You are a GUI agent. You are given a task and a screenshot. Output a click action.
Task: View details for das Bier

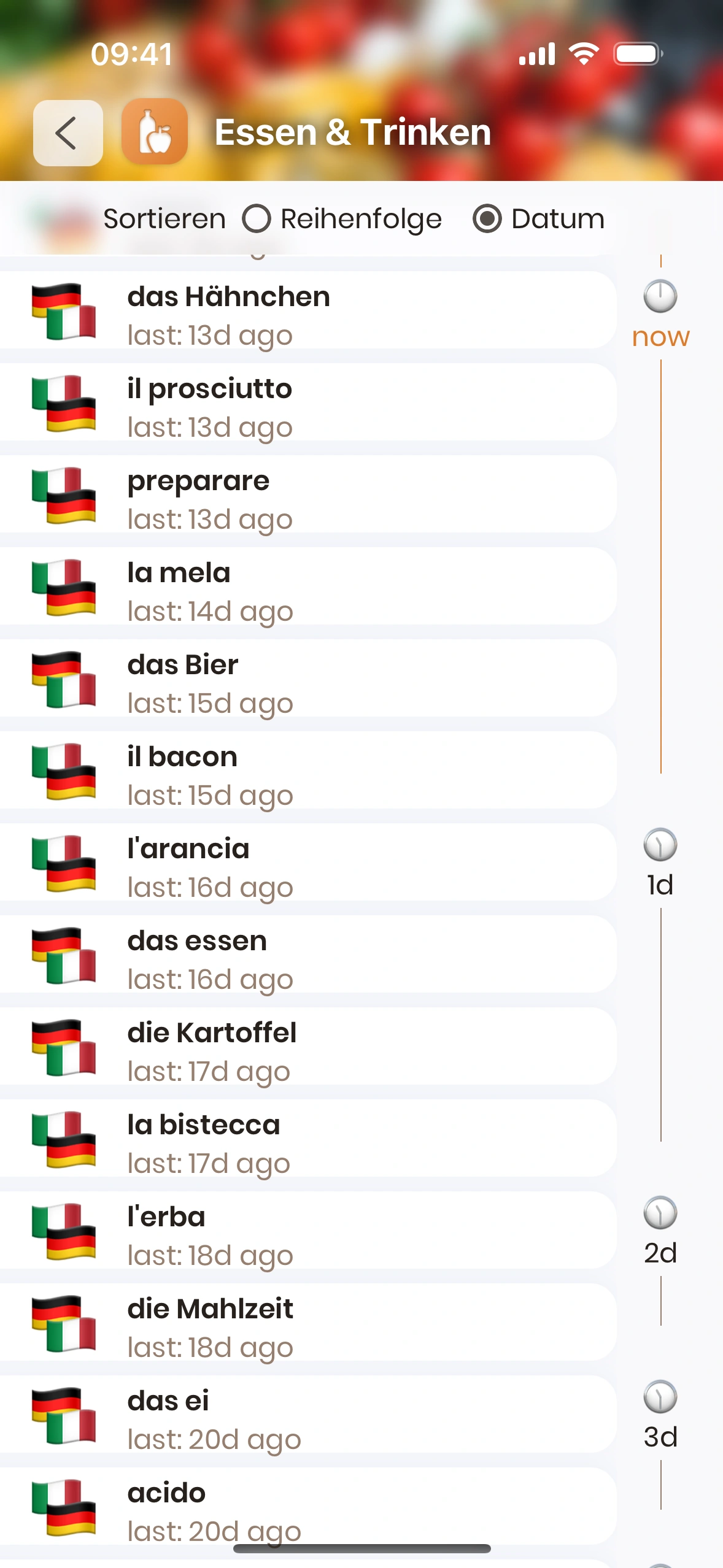click(x=307, y=678)
